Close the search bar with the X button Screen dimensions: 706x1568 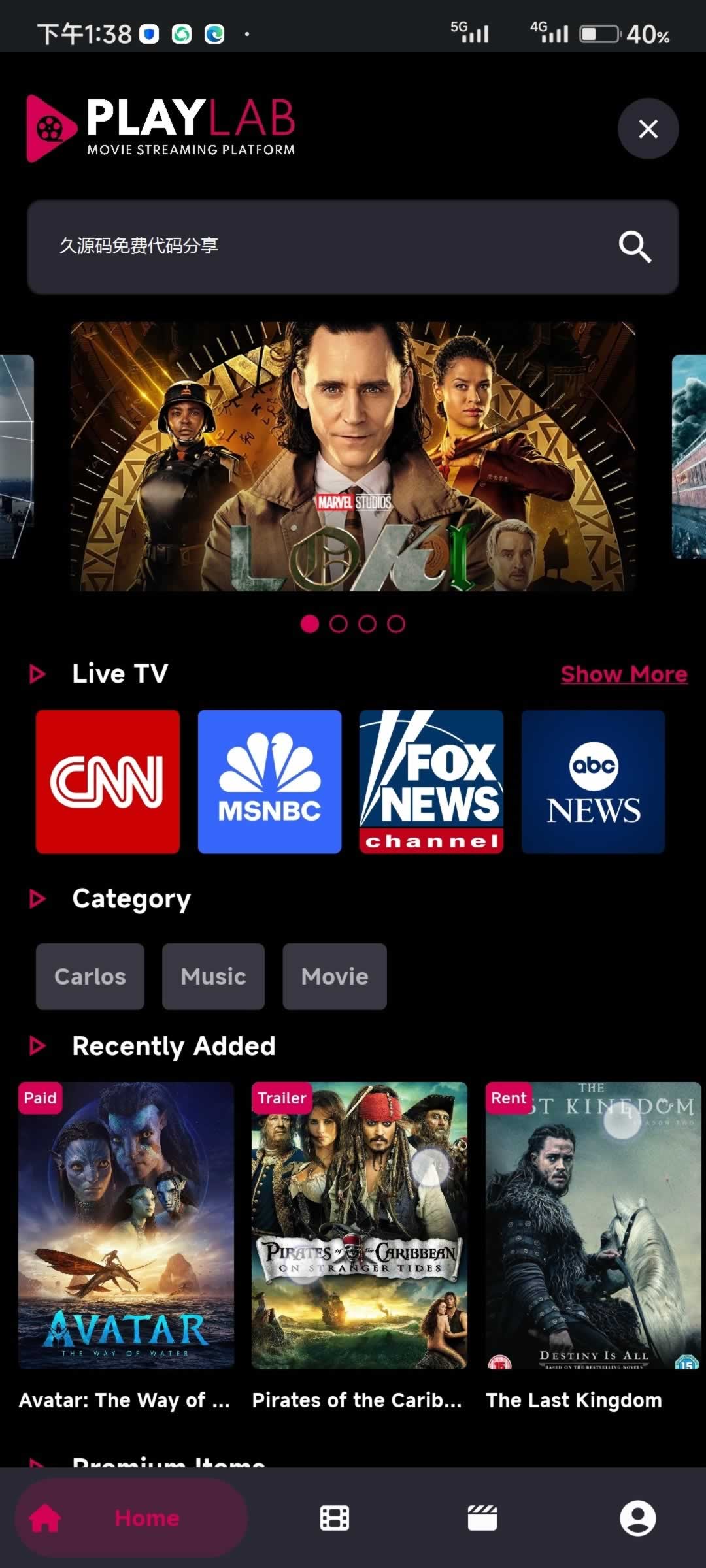[x=648, y=129]
